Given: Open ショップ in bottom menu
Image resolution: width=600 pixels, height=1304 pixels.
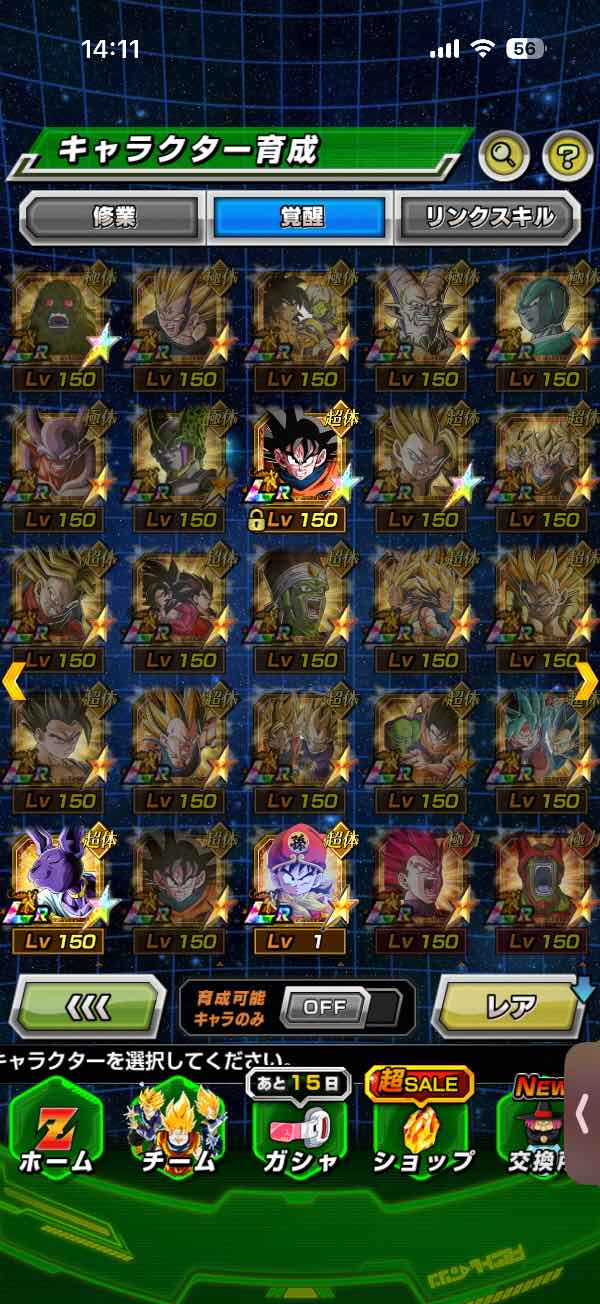Looking at the screenshot, I should (x=422, y=1128).
